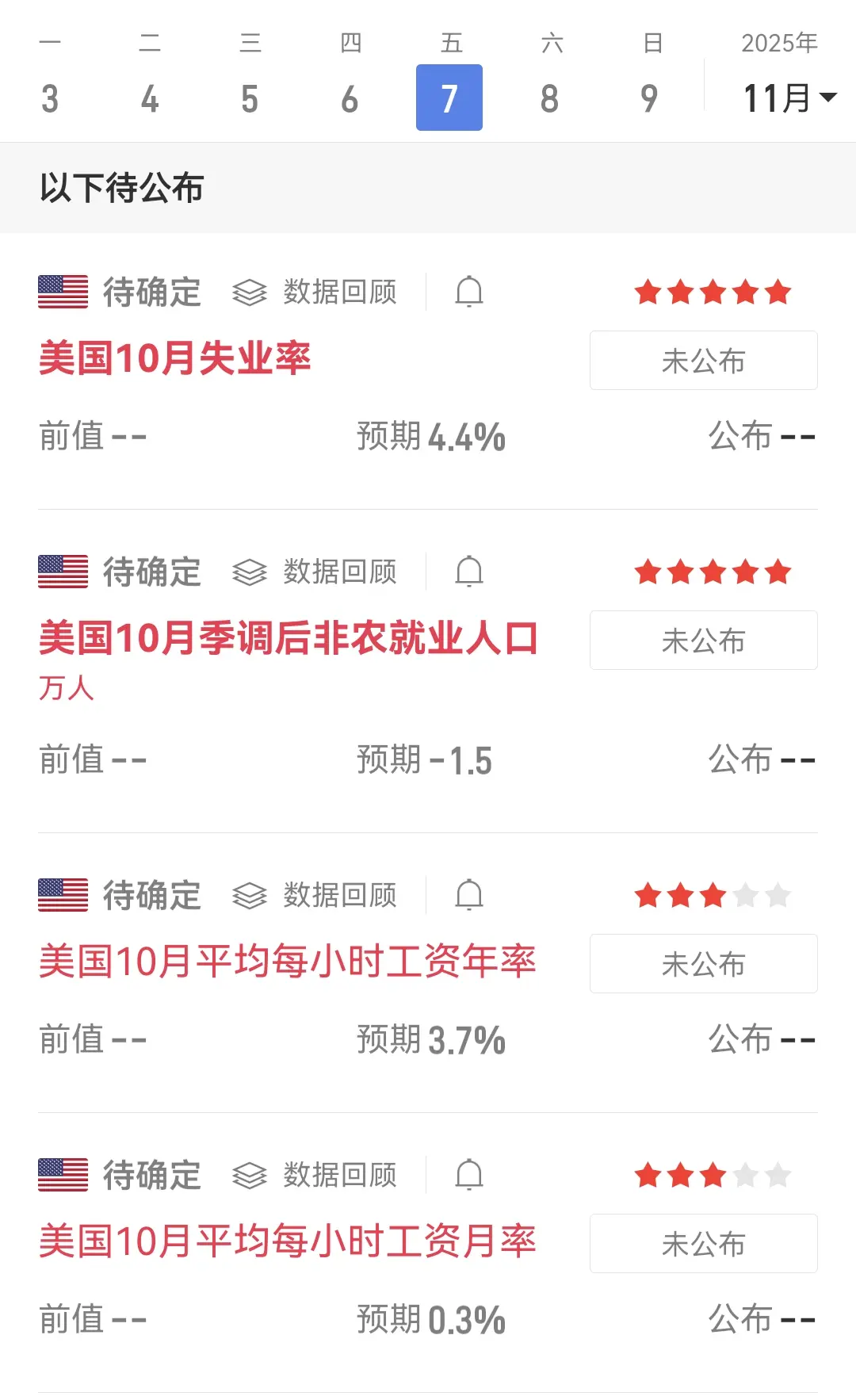Open the 美国10月失业率 entry
Viewport: 856px width, 1400px height.
point(175,358)
